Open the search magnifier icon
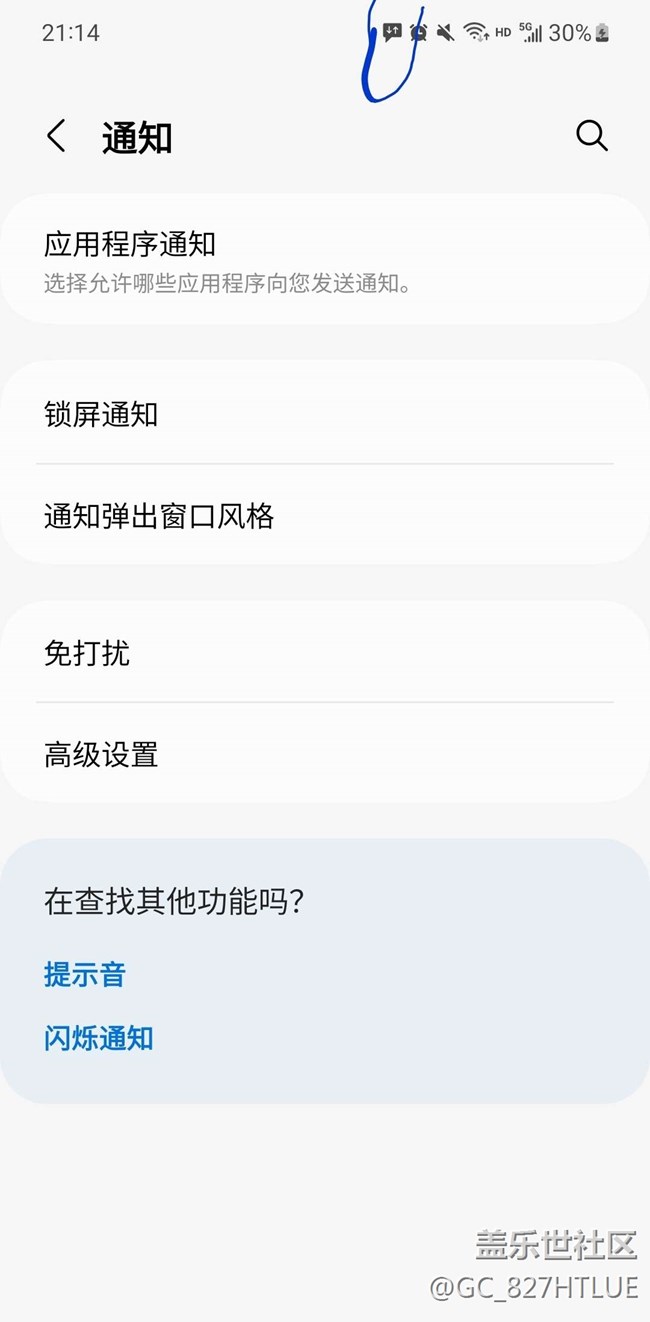Image resolution: width=650 pixels, height=1322 pixels. [592, 136]
